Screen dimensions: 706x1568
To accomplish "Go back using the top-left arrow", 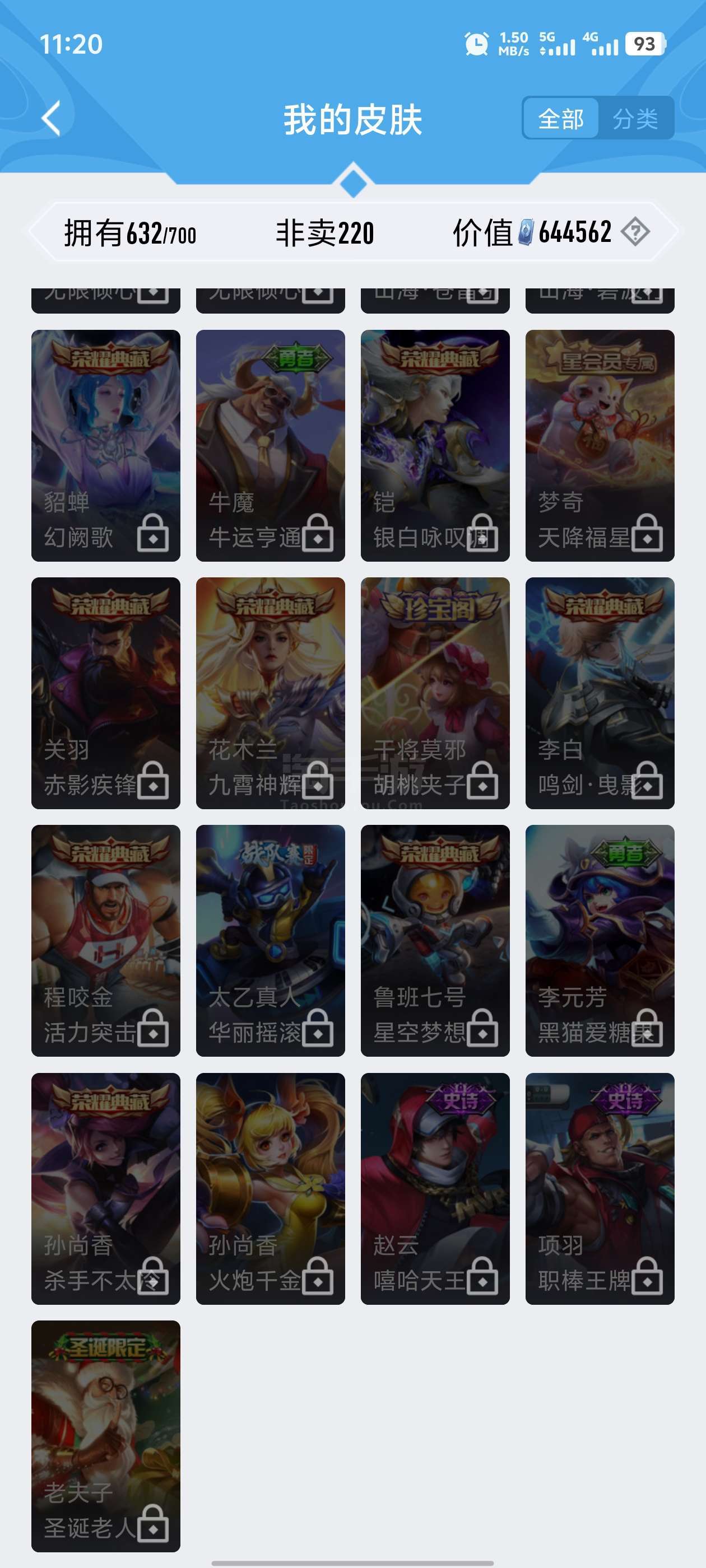I will tap(52, 118).
